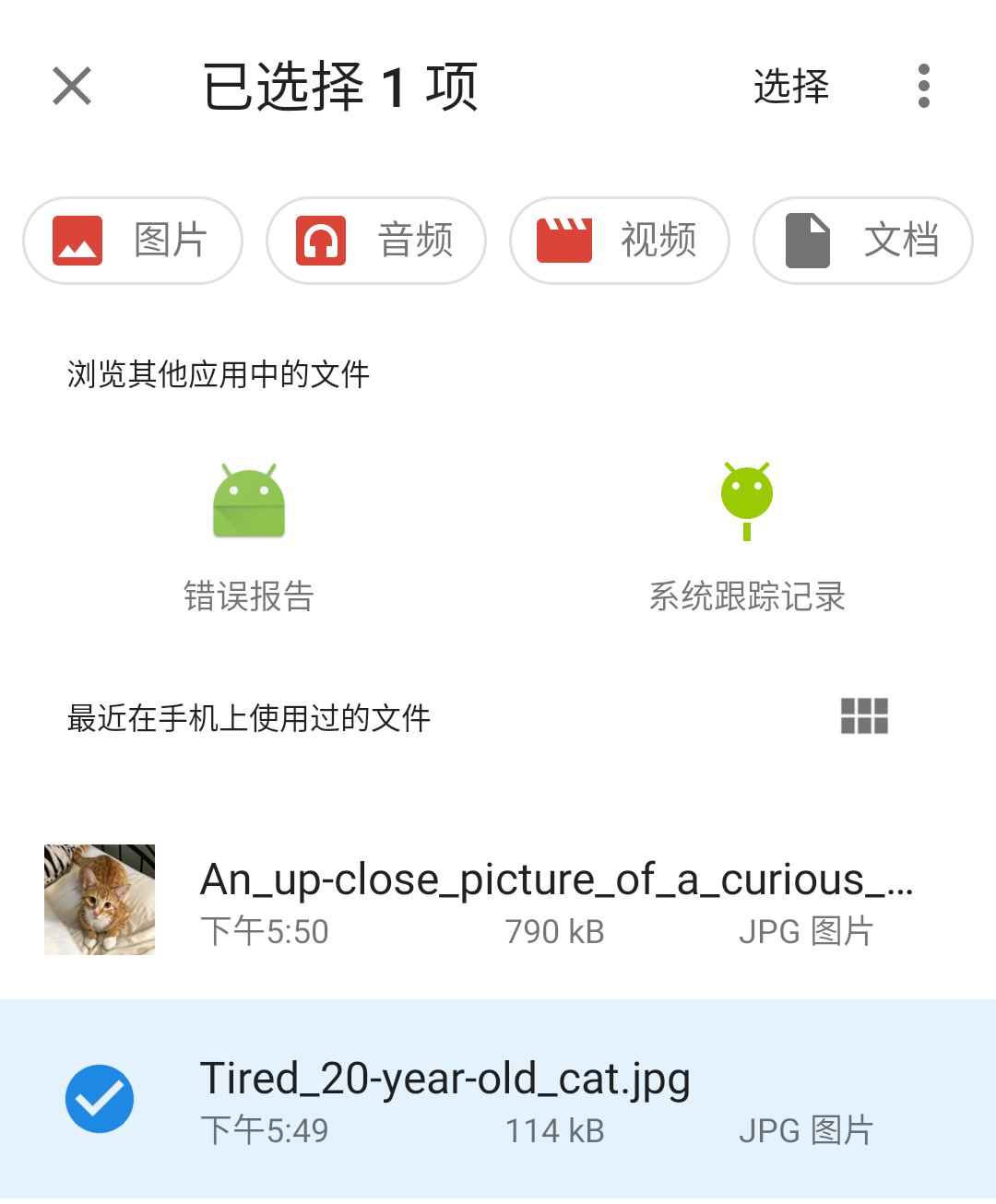Open the 最近在手机上使用过的文件 section

[x=249, y=720]
